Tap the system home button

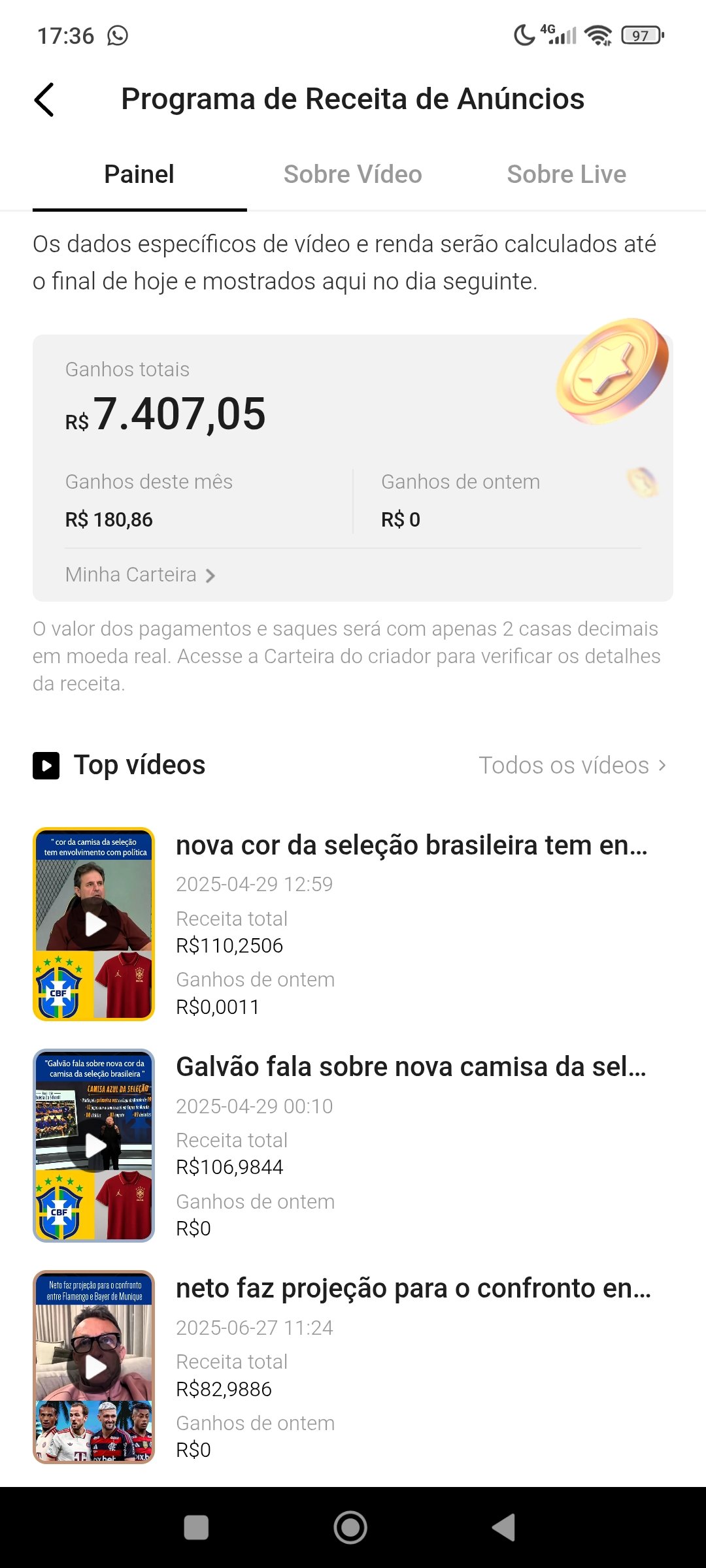coord(350,1527)
